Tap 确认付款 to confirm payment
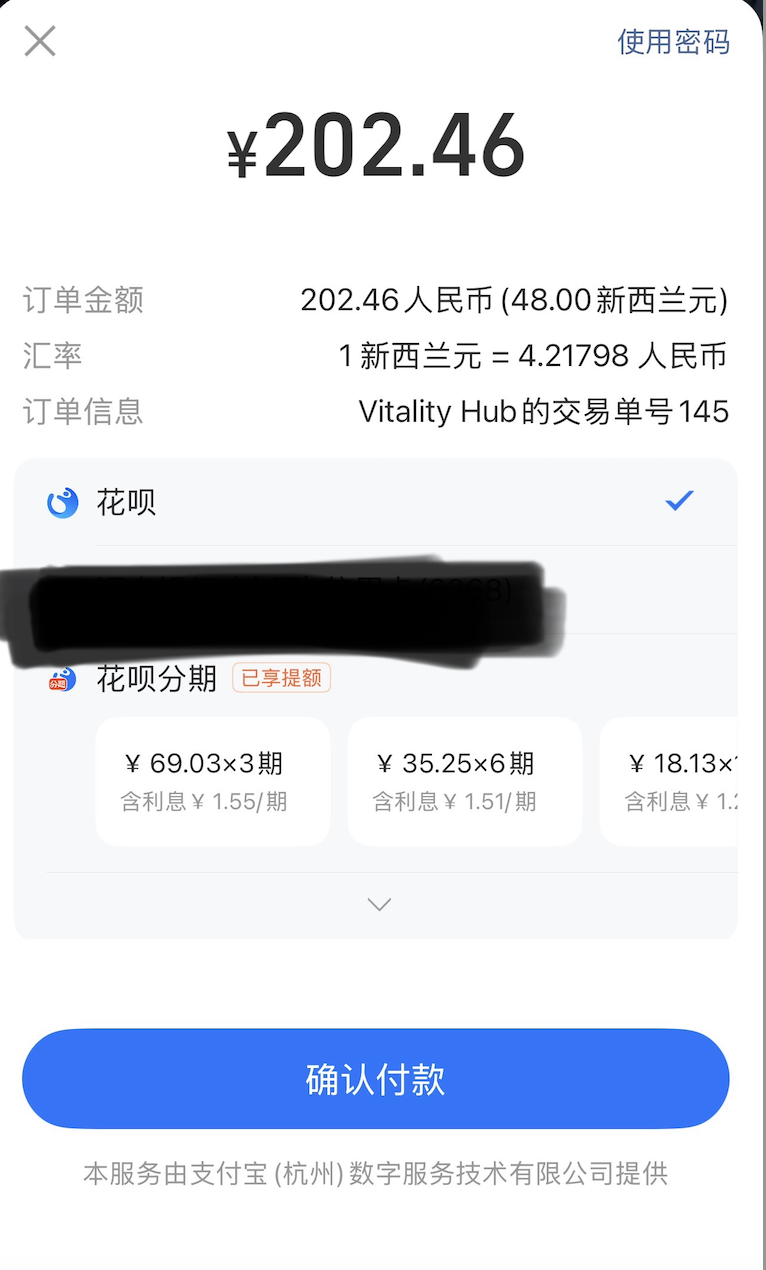The image size is (766, 1270). tap(376, 1079)
